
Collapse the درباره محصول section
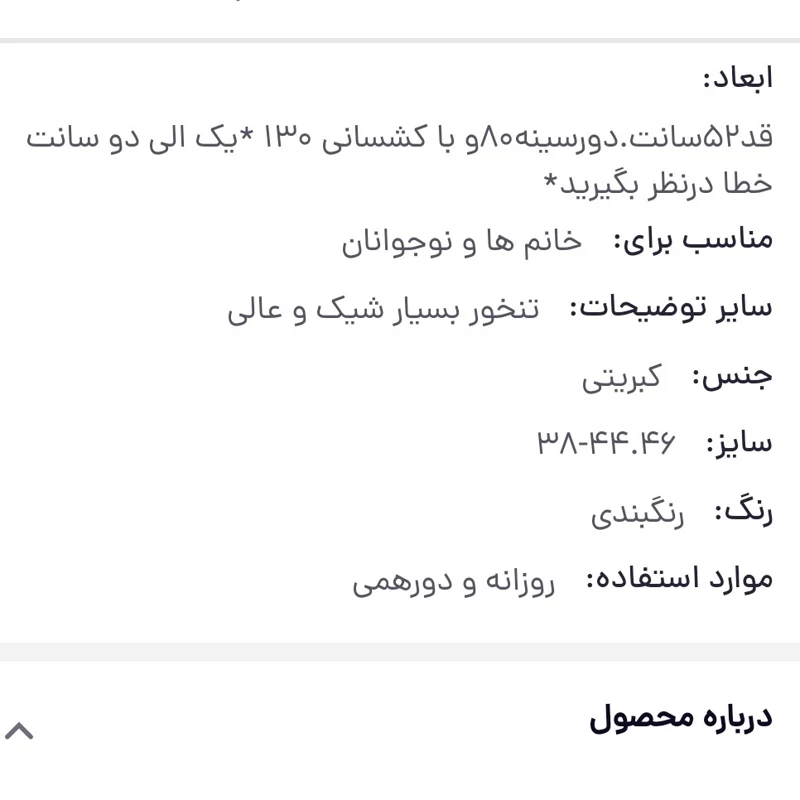(20, 731)
